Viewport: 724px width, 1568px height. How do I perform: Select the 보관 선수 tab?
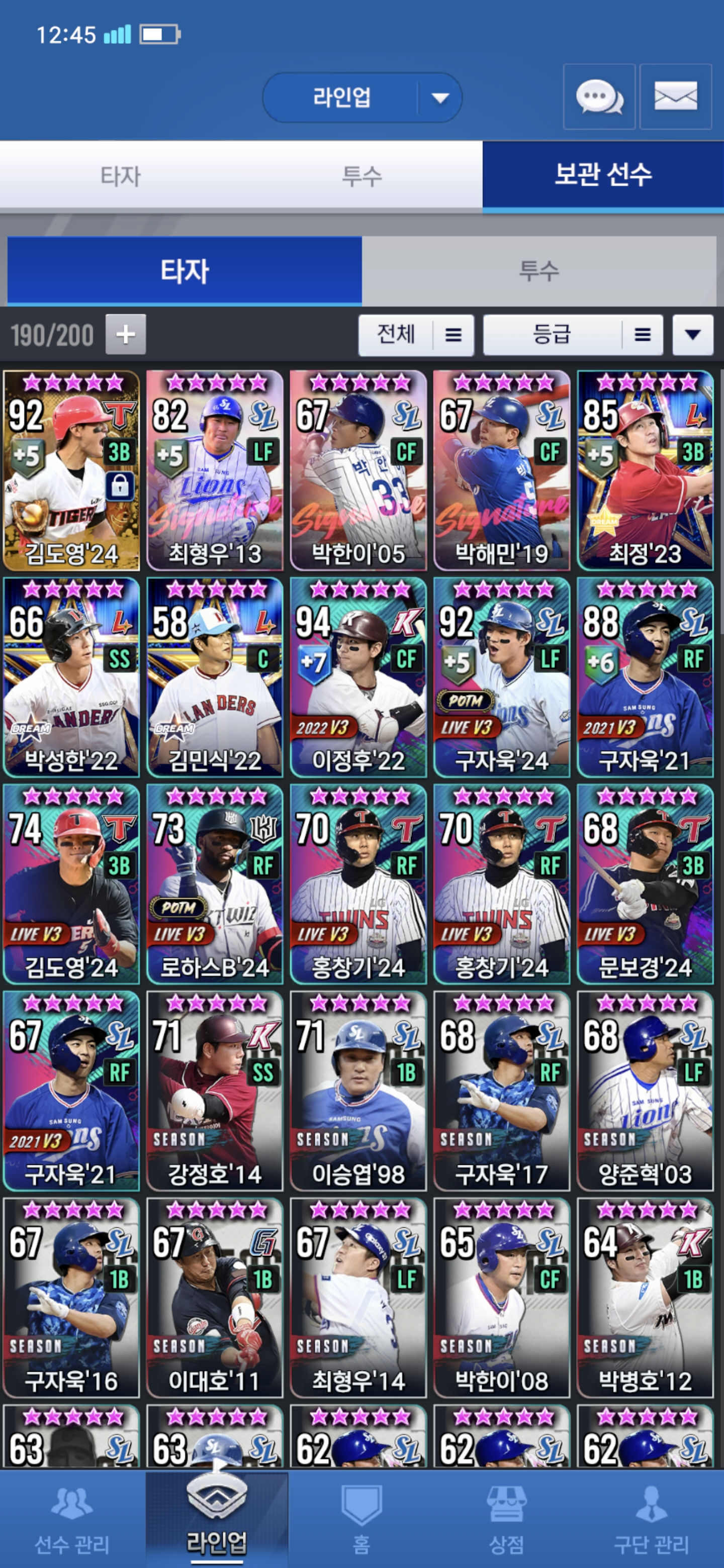pyautogui.click(x=603, y=176)
